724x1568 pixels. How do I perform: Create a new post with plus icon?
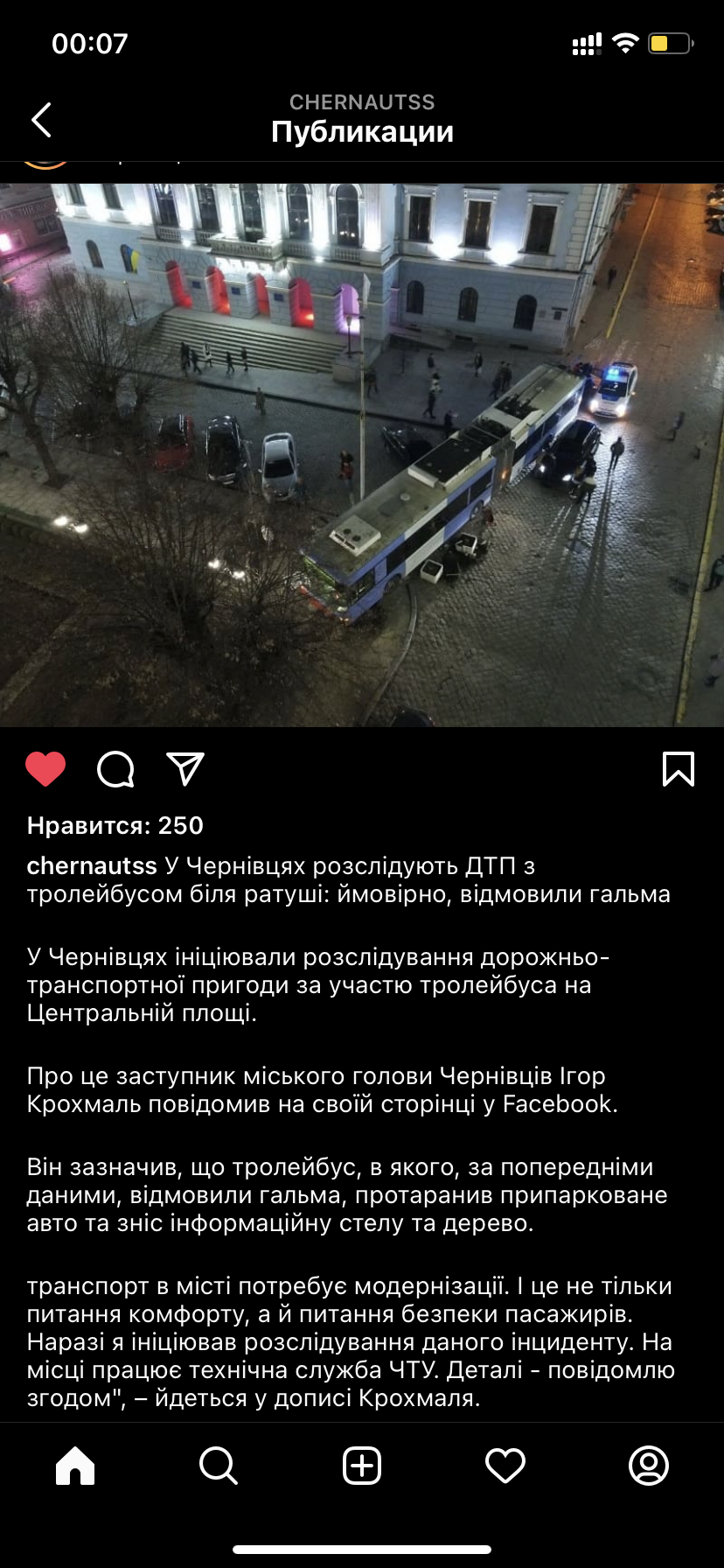[362, 1466]
